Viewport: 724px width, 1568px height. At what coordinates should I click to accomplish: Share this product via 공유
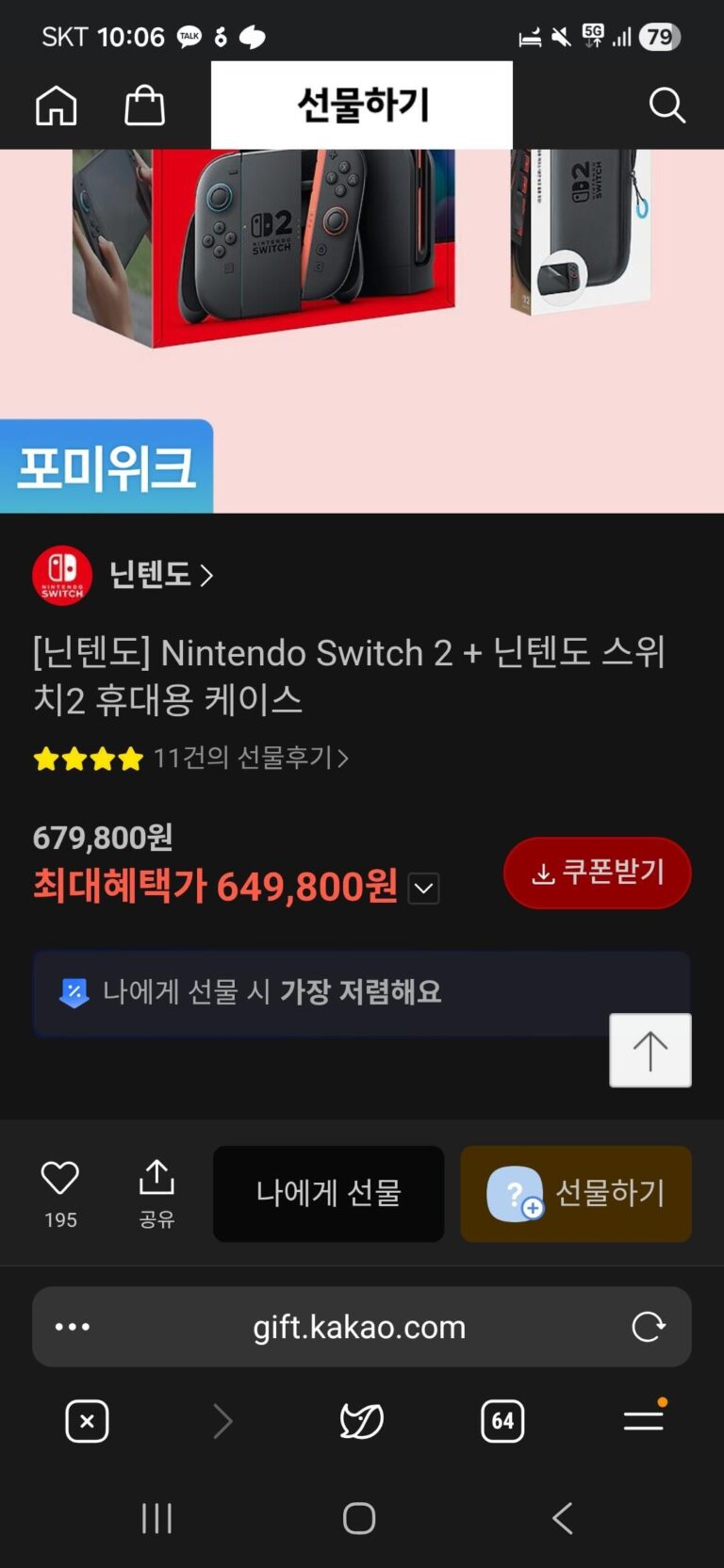click(156, 1192)
